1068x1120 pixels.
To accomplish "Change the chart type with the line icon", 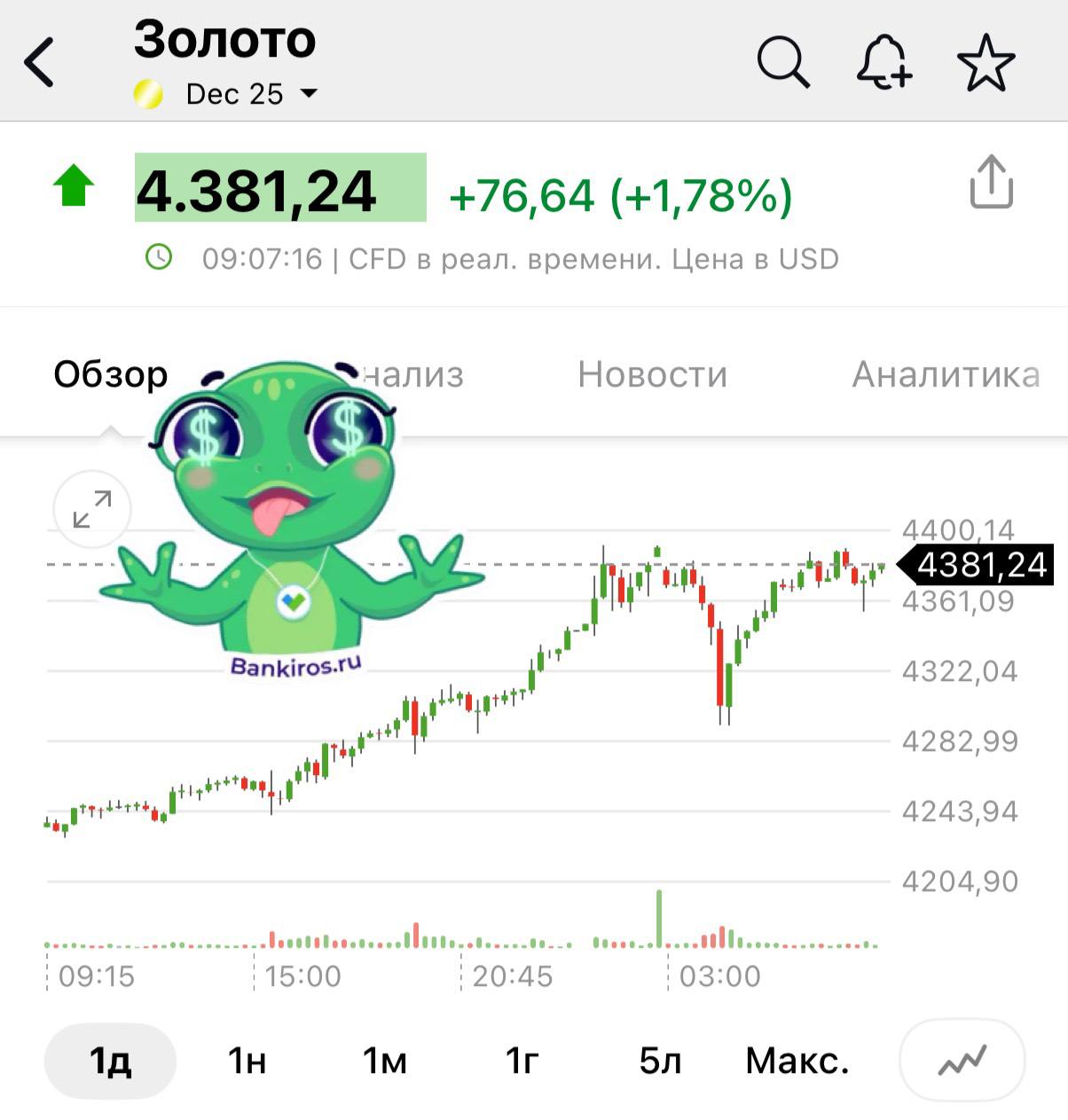I will [962, 1061].
